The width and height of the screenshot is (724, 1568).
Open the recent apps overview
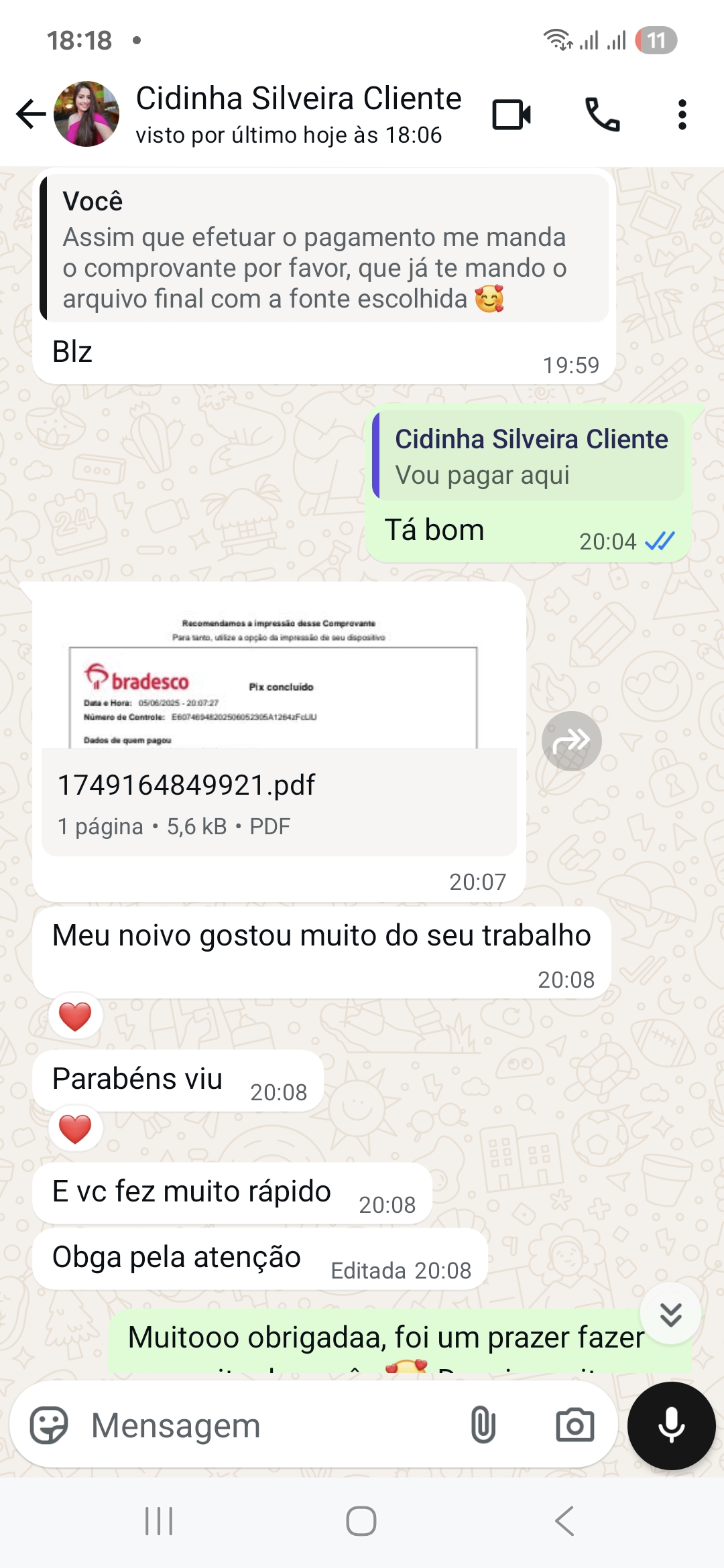(159, 1521)
